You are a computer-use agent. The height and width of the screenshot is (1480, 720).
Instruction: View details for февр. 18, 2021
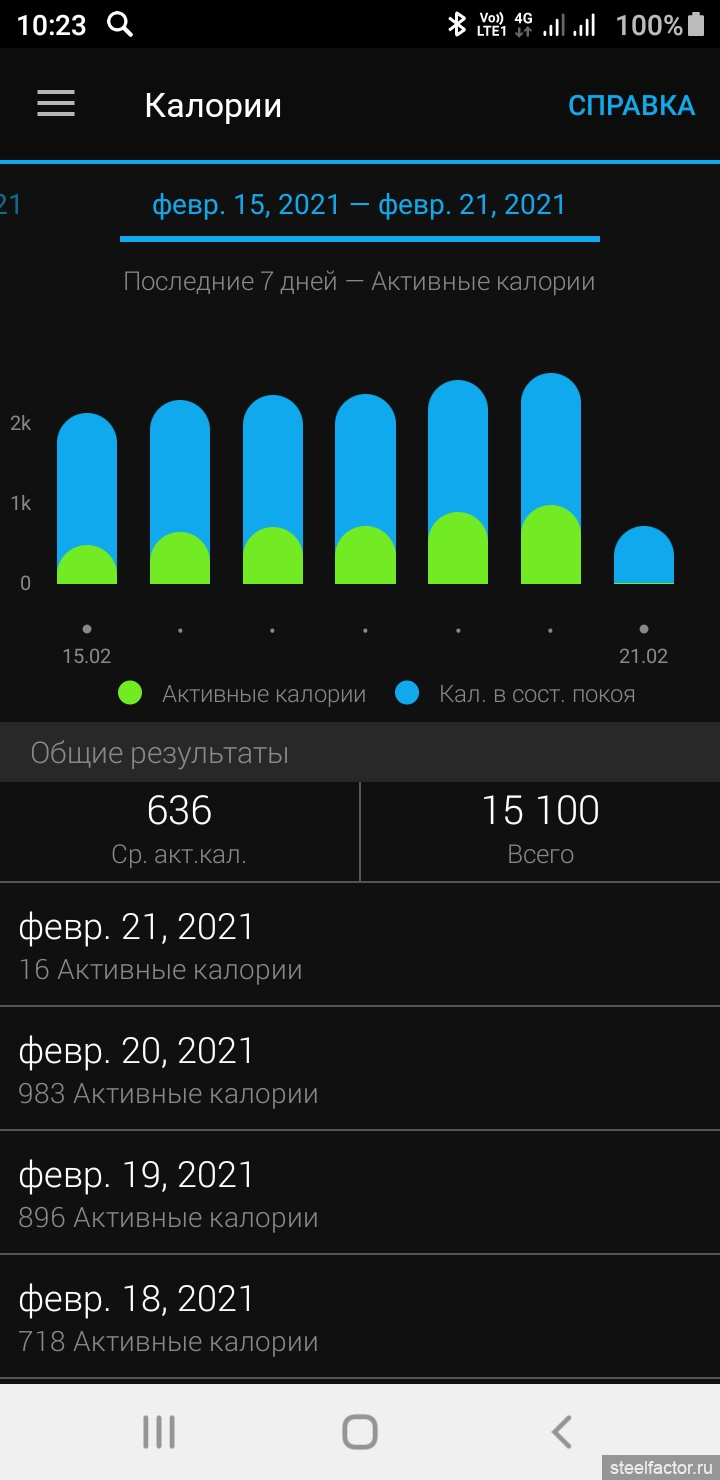(360, 1317)
